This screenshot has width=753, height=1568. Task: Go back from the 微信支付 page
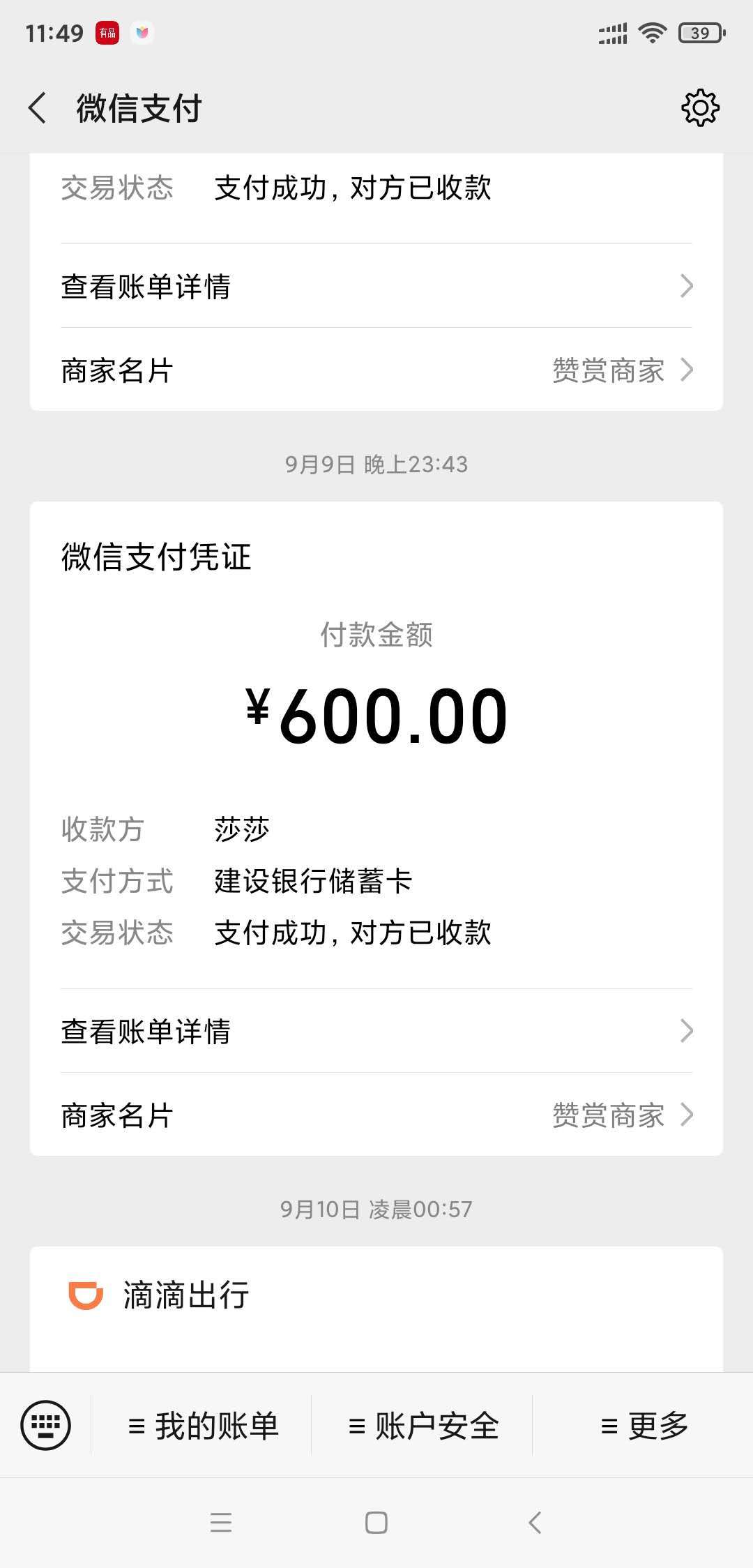point(38,108)
